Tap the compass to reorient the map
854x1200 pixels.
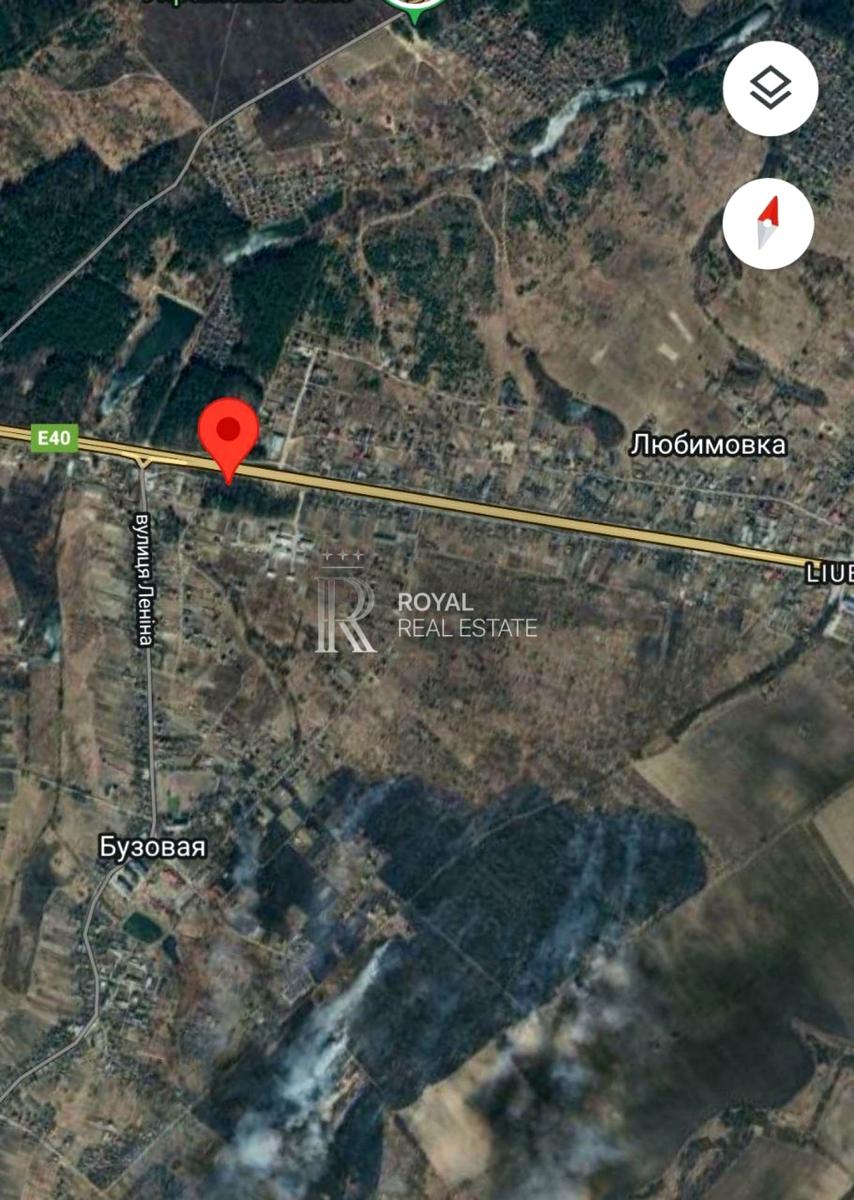point(768,223)
